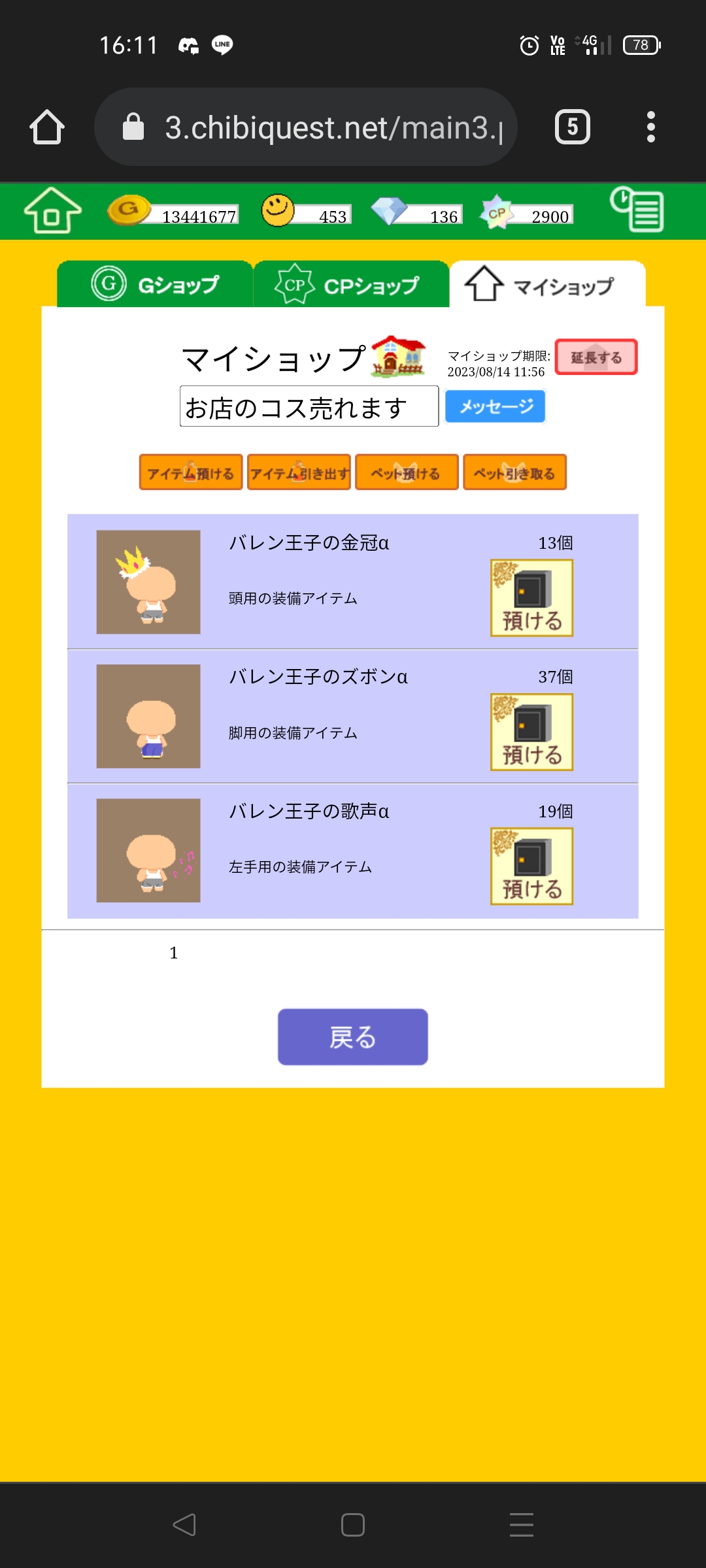Switch to the Gショップ tab
The height and width of the screenshot is (1568, 706).
155,285
